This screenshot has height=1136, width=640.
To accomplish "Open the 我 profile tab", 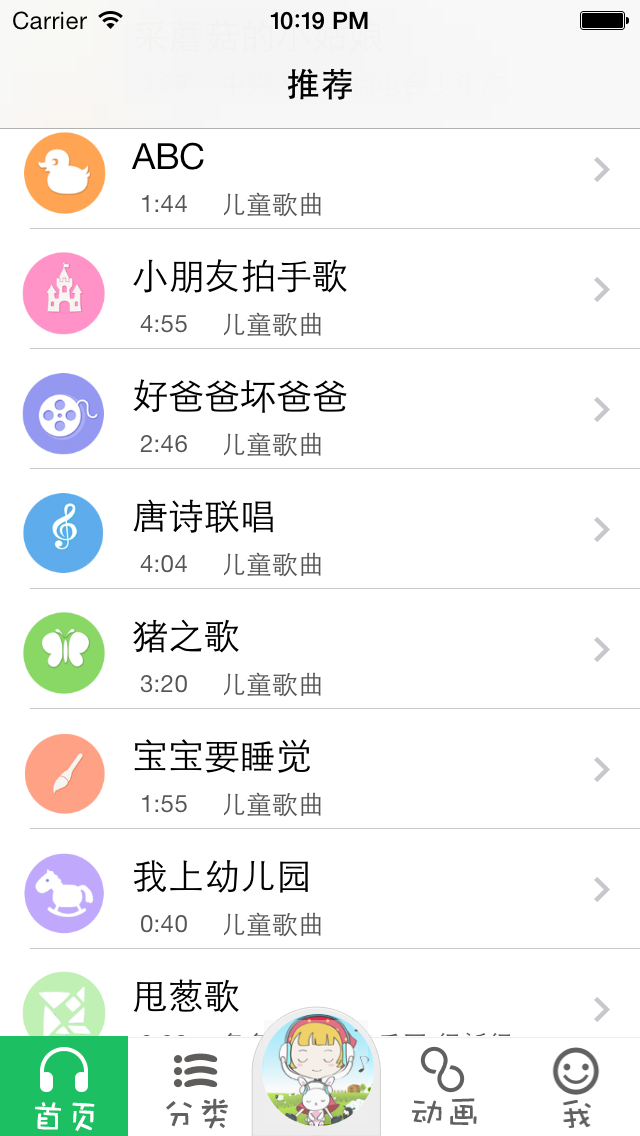I will tap(576, 1088).
